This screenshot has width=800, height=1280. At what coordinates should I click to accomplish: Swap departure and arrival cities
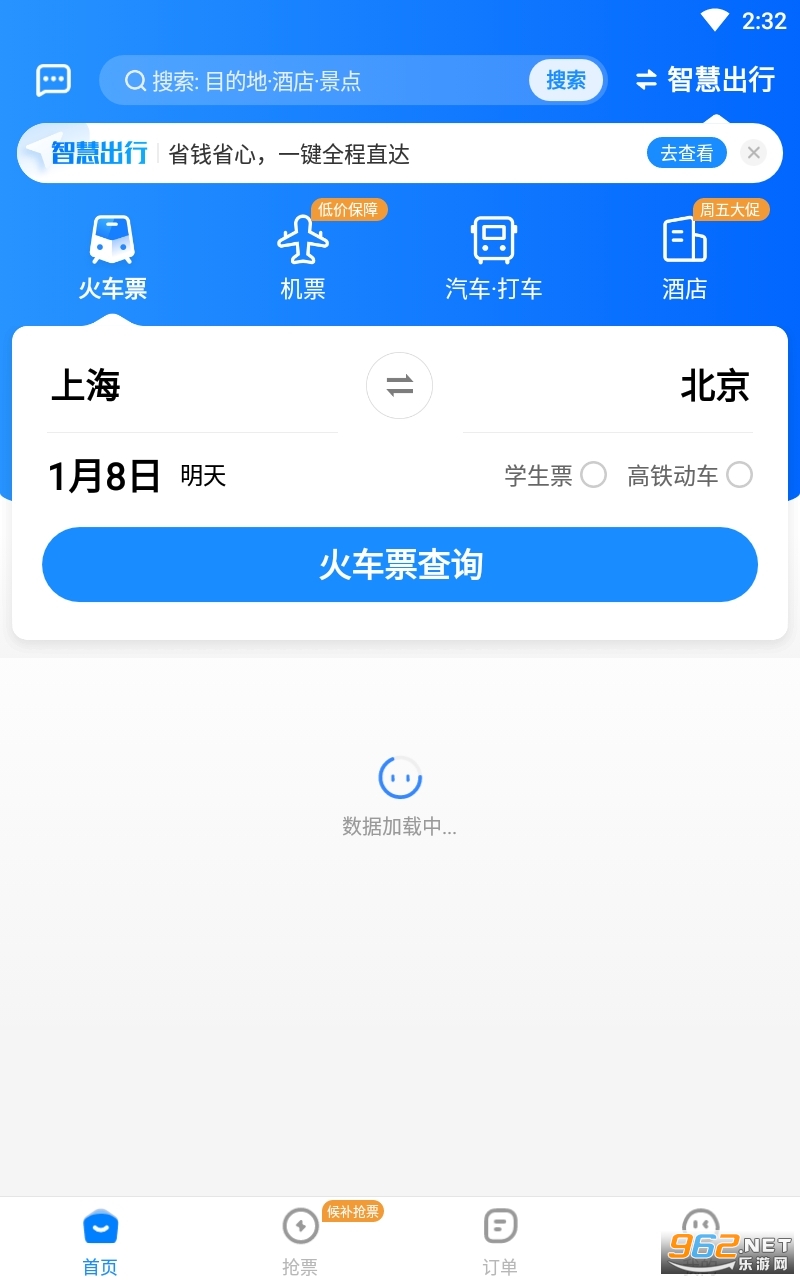(x=399, y=386)
